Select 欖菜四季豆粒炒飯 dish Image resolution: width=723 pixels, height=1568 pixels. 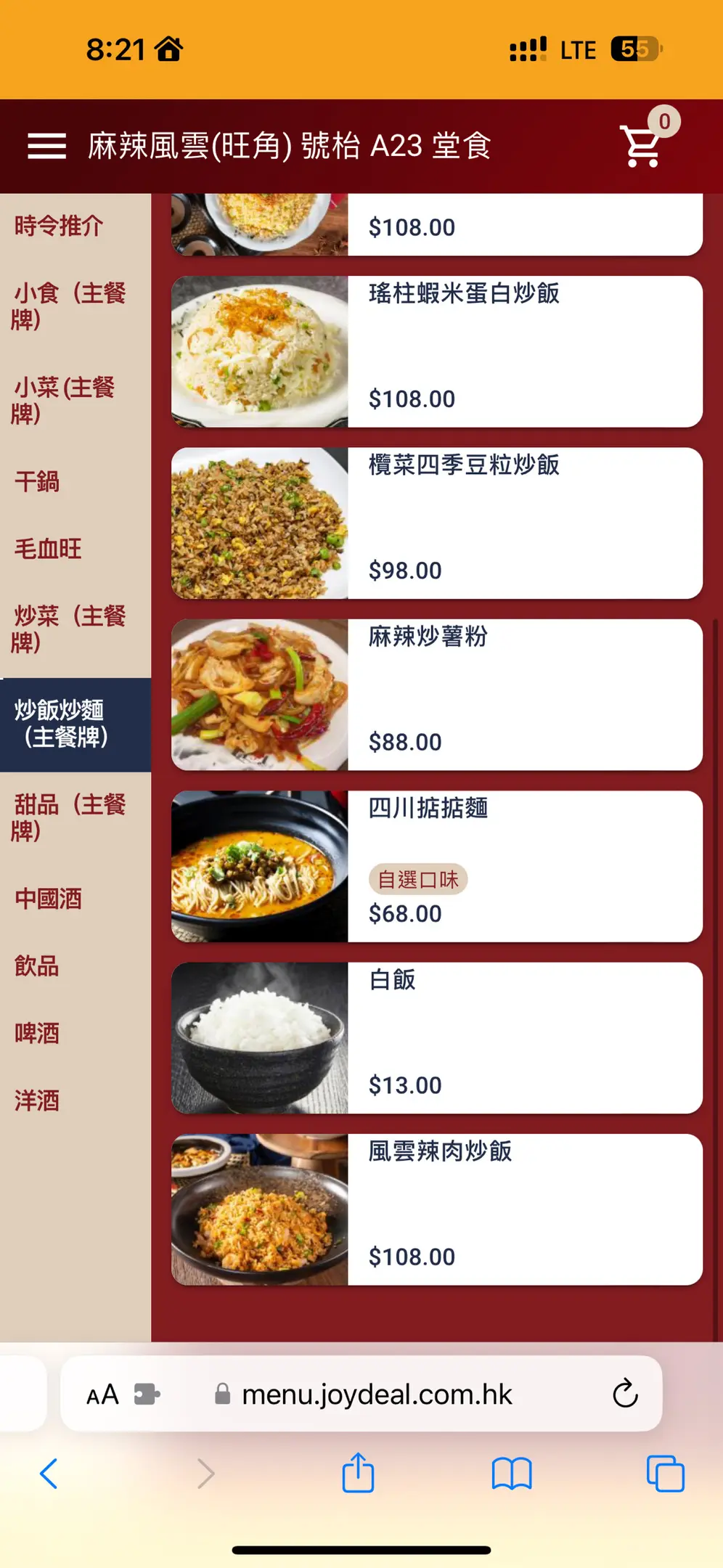point(436,523)
